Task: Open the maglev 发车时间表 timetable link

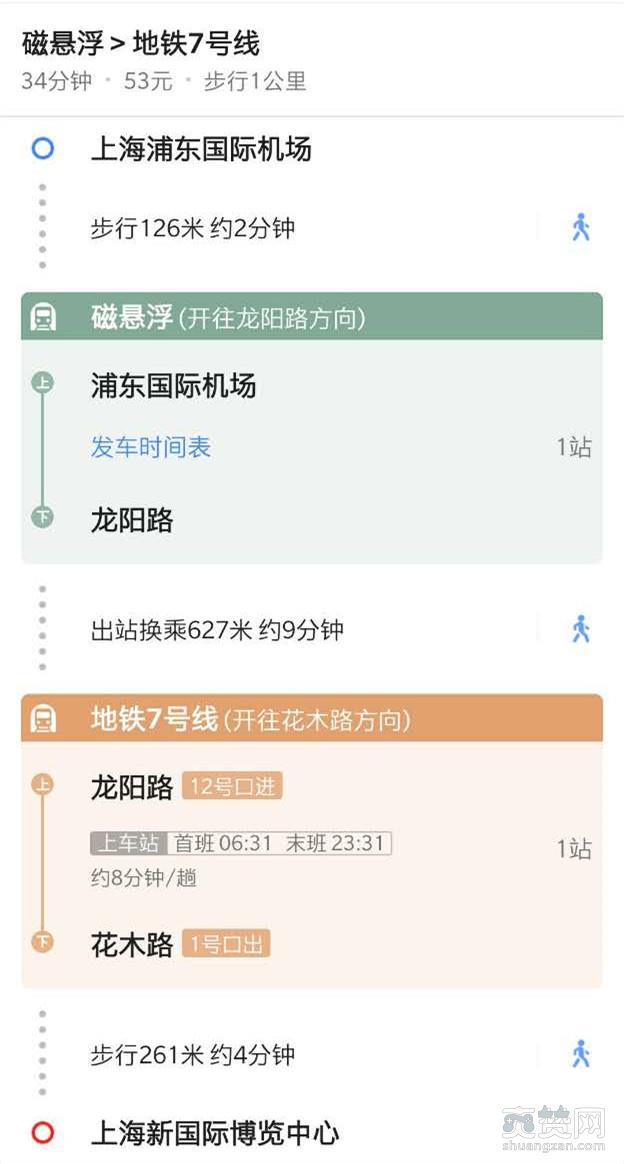Action: coord(151,448)
